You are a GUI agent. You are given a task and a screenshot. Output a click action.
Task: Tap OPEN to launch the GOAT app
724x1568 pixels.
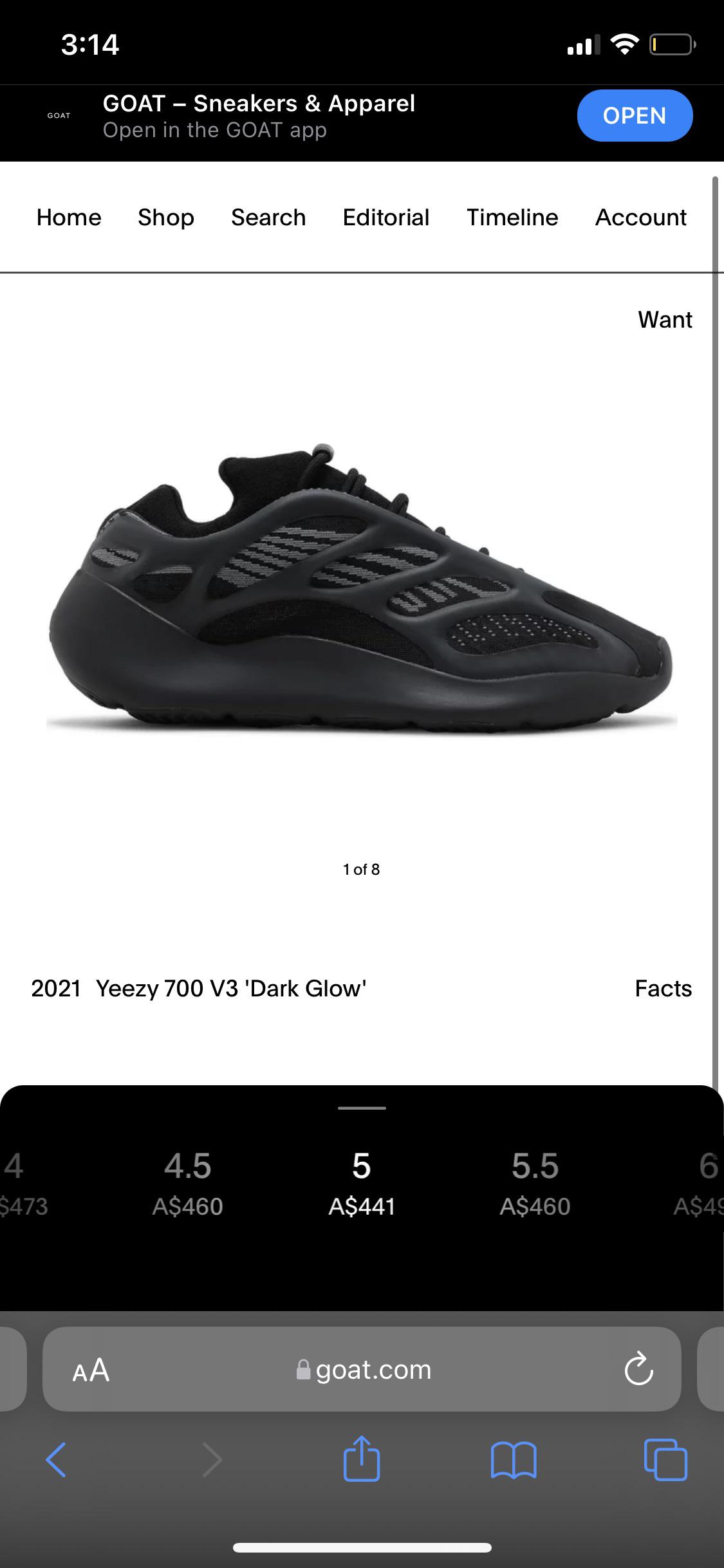tap(635, 115)
